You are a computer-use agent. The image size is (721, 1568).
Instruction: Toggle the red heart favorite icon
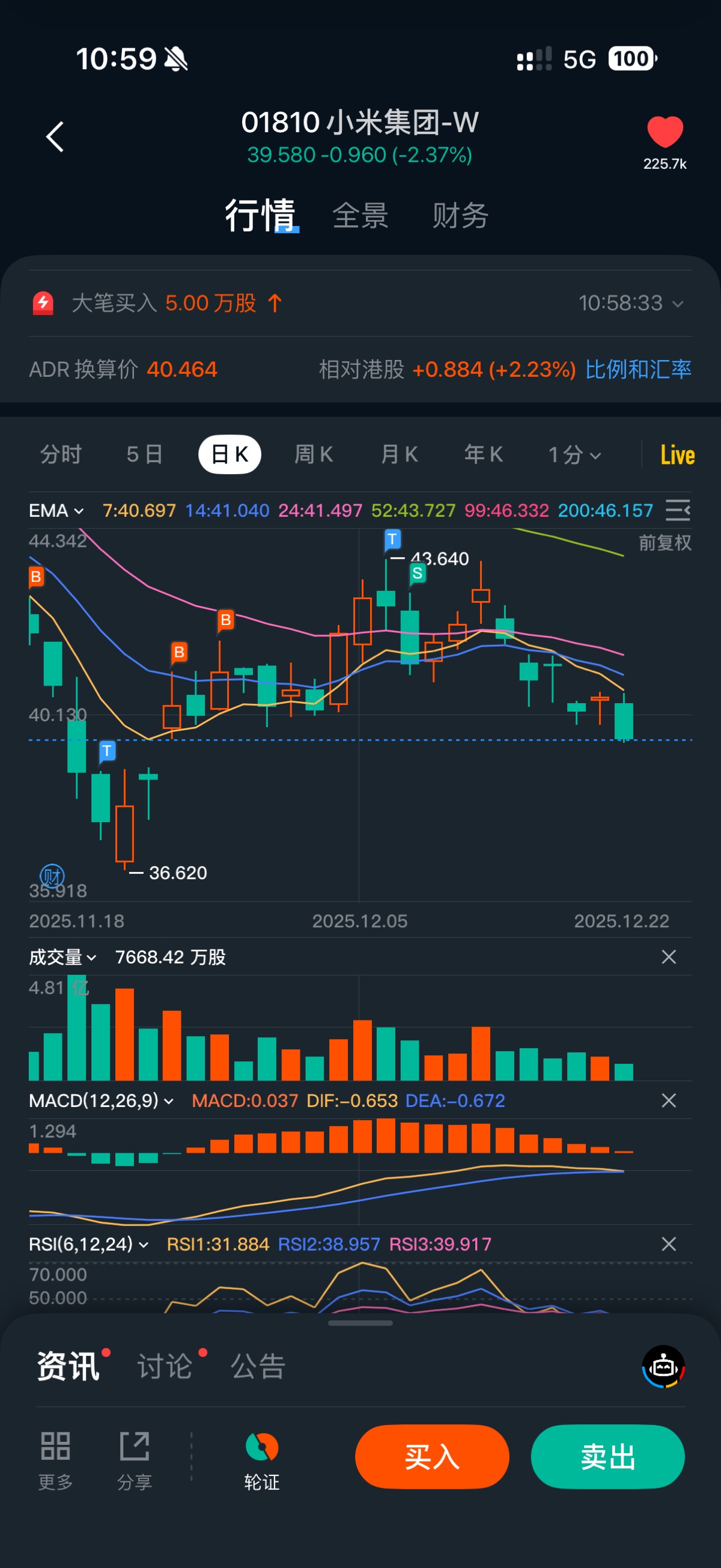[665, 132]
